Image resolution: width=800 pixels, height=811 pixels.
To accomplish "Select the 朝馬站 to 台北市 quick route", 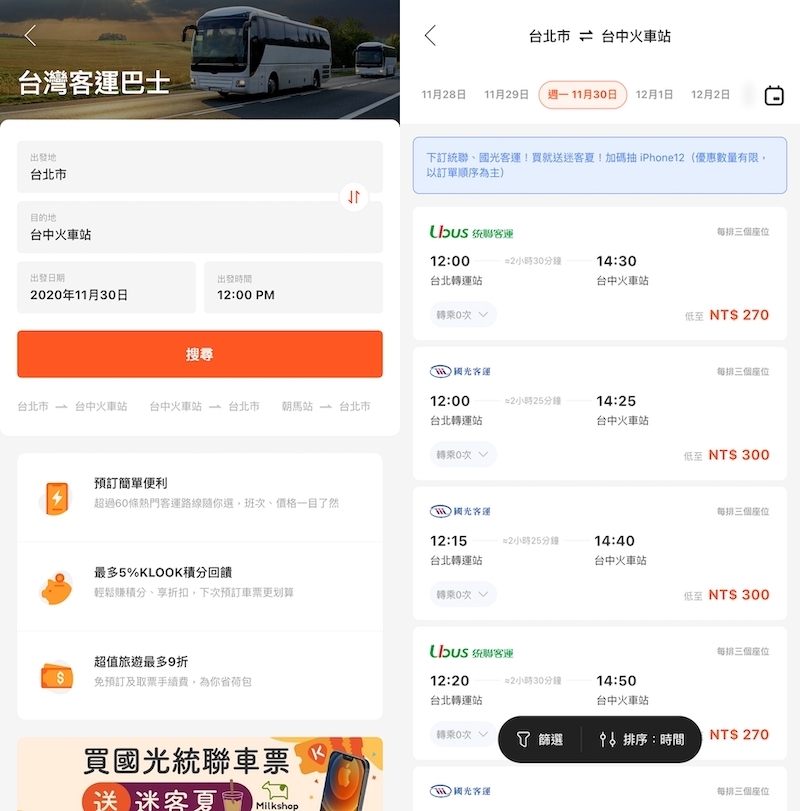I will pos(326,407).
